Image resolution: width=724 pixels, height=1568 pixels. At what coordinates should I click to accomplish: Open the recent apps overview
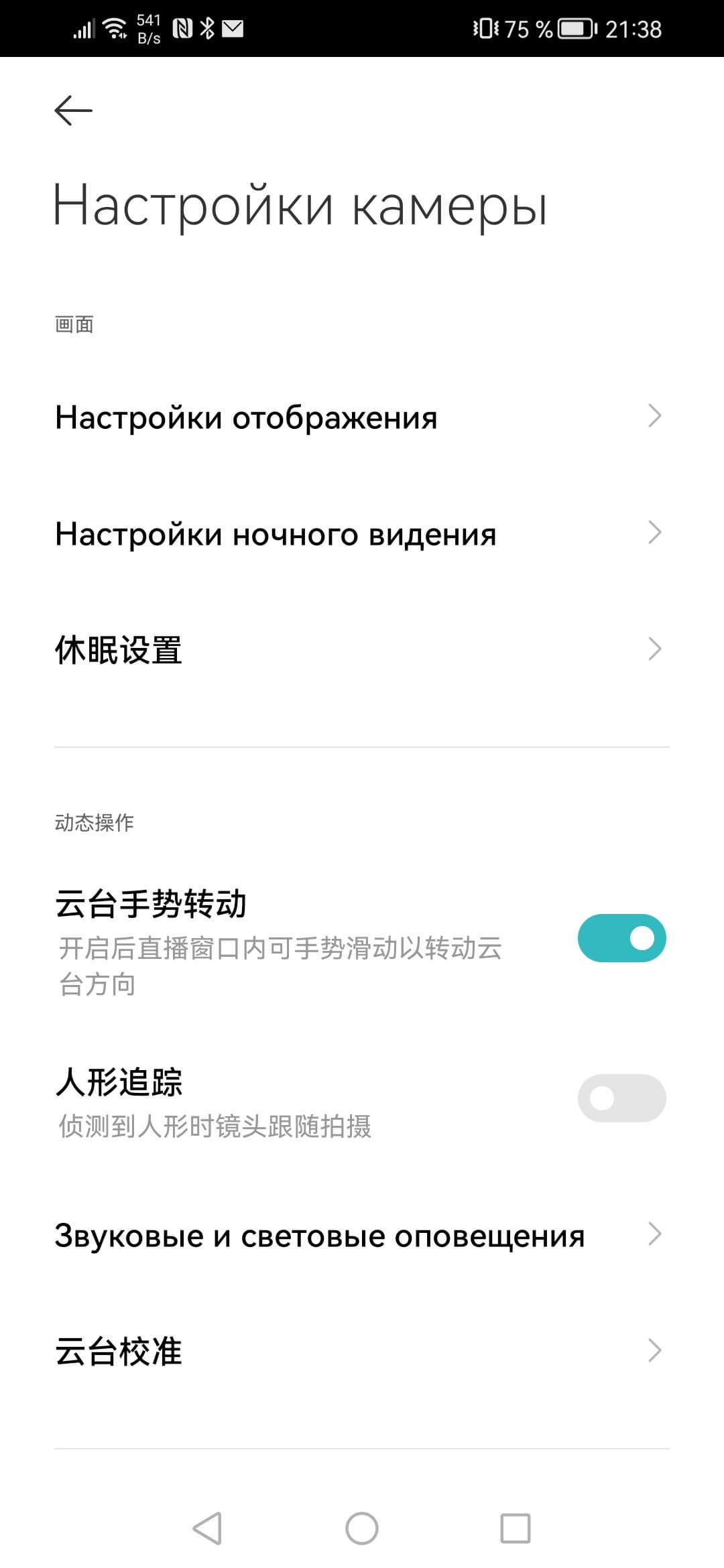(x=516, y=1528)
